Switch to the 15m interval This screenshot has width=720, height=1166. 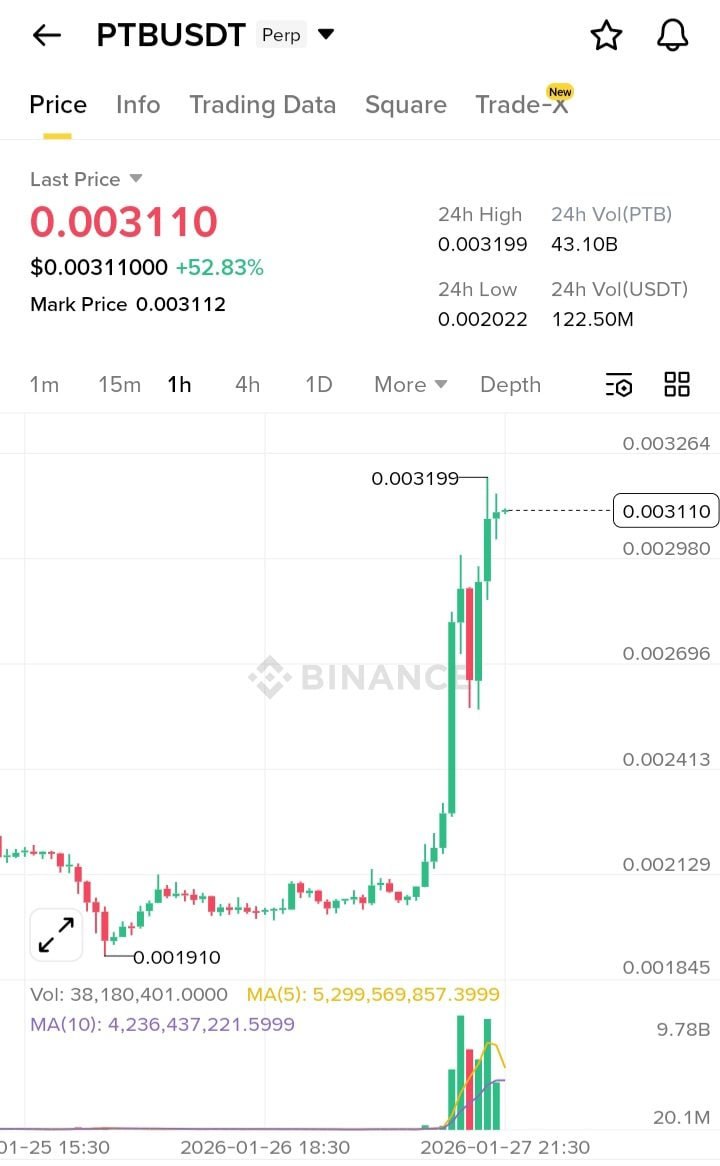click(x=119, y=384)
